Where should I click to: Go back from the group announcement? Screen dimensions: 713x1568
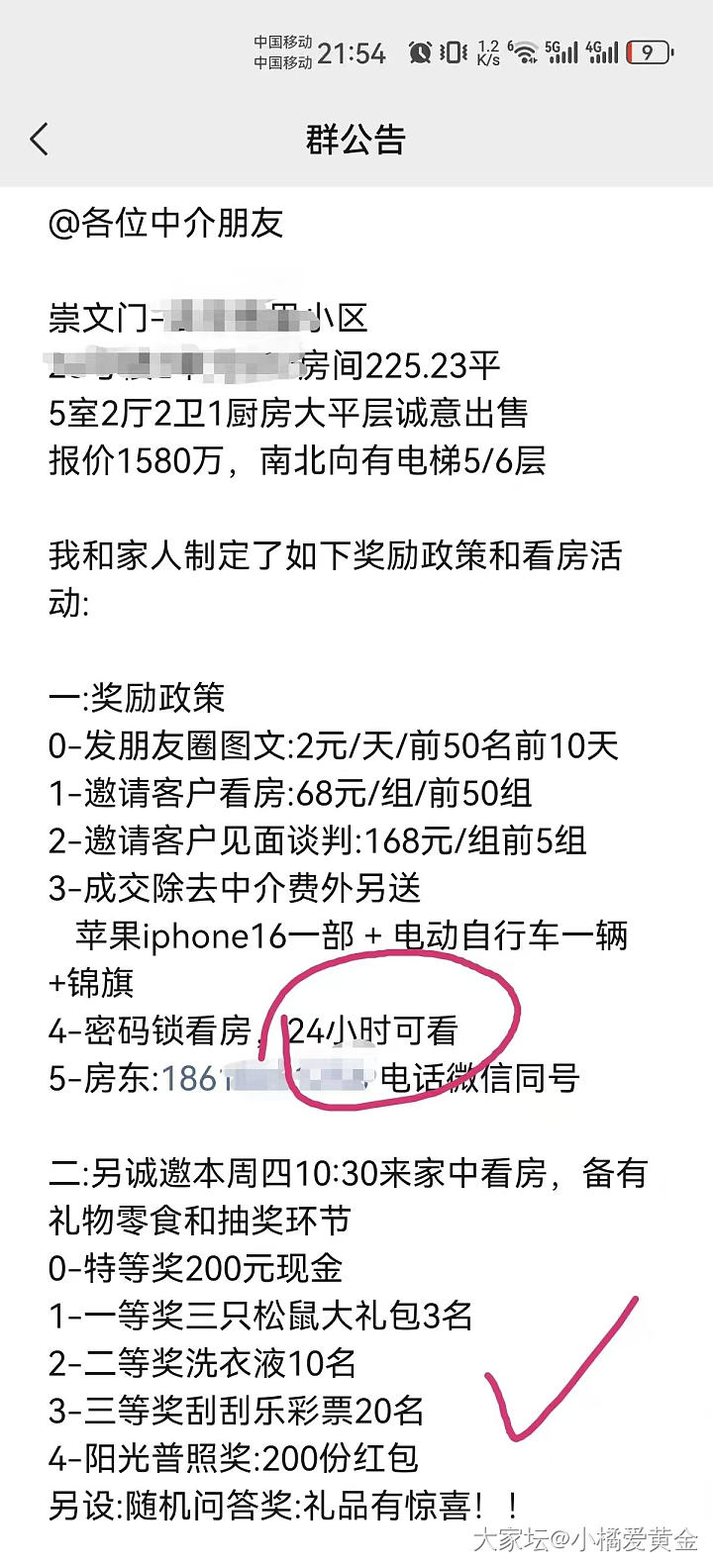click(40, 140)
